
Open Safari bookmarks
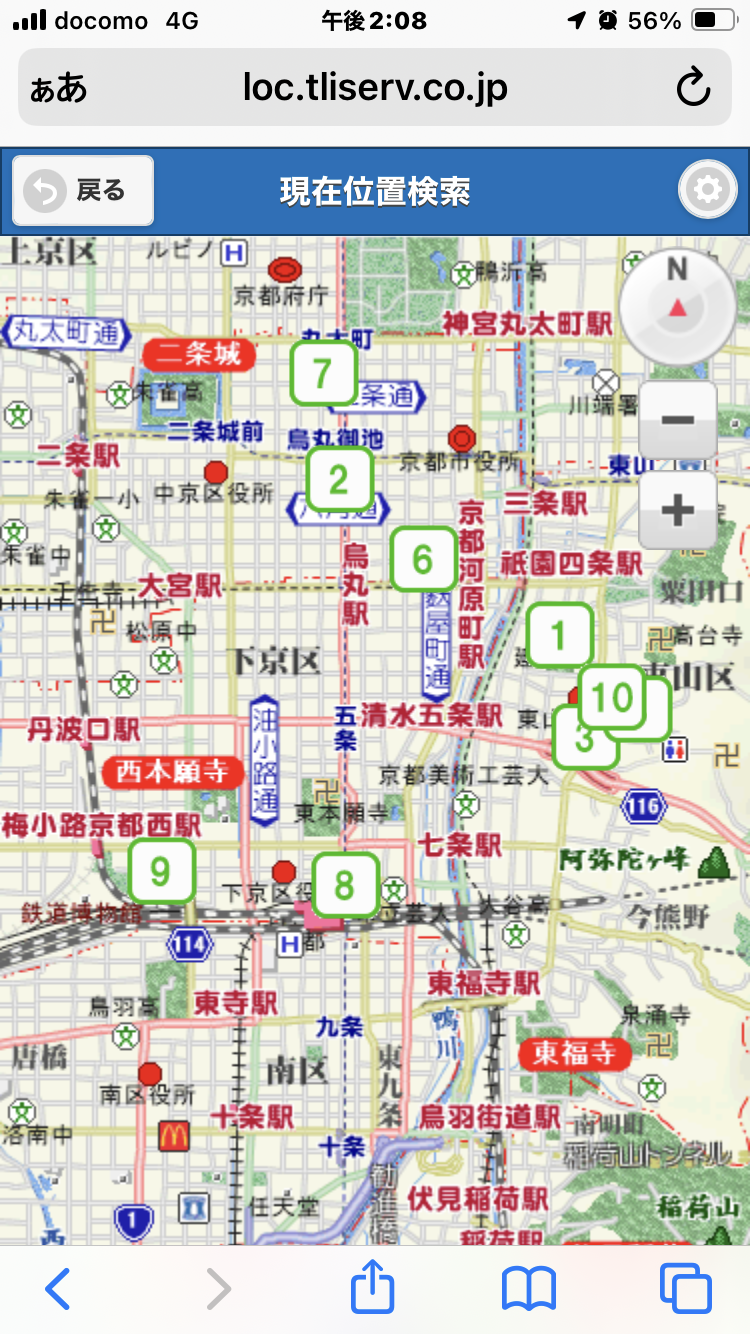tap(529, 1290)
